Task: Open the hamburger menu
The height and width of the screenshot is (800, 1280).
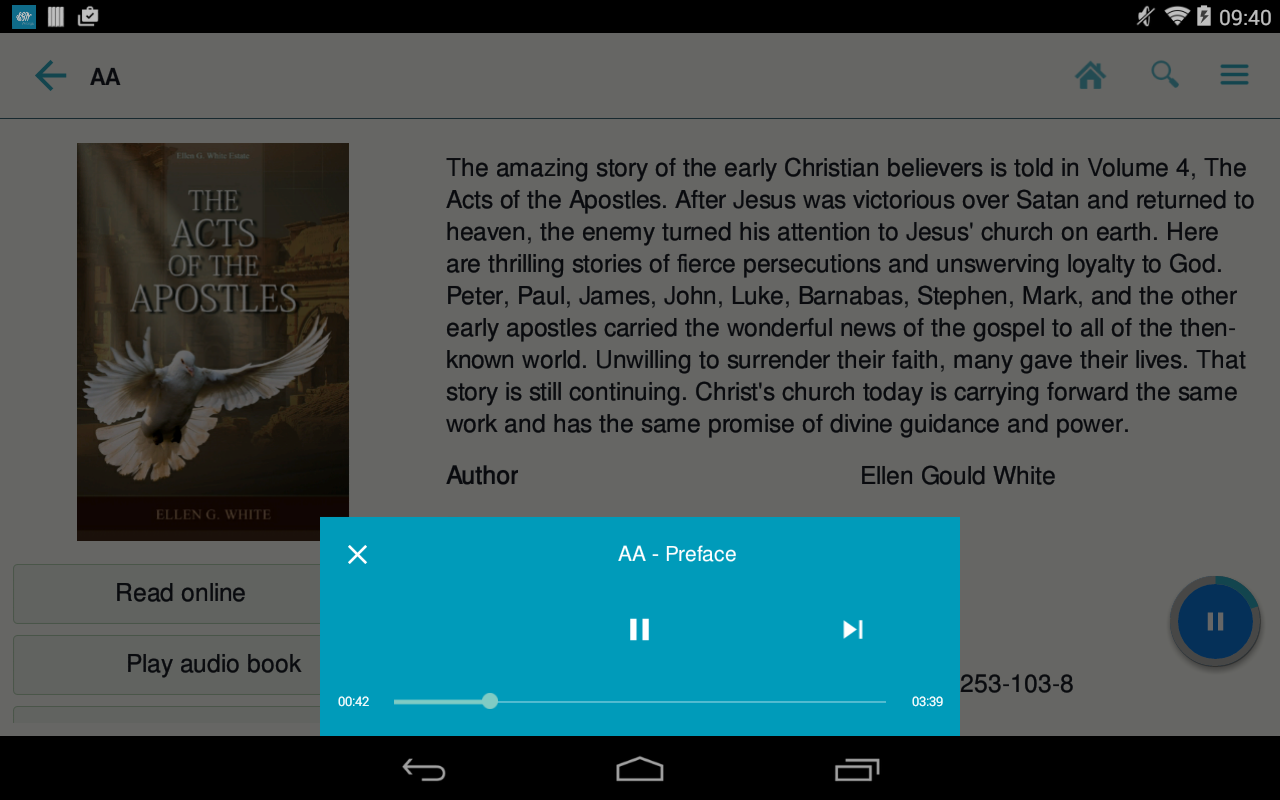Action: tap(1234, 75)
